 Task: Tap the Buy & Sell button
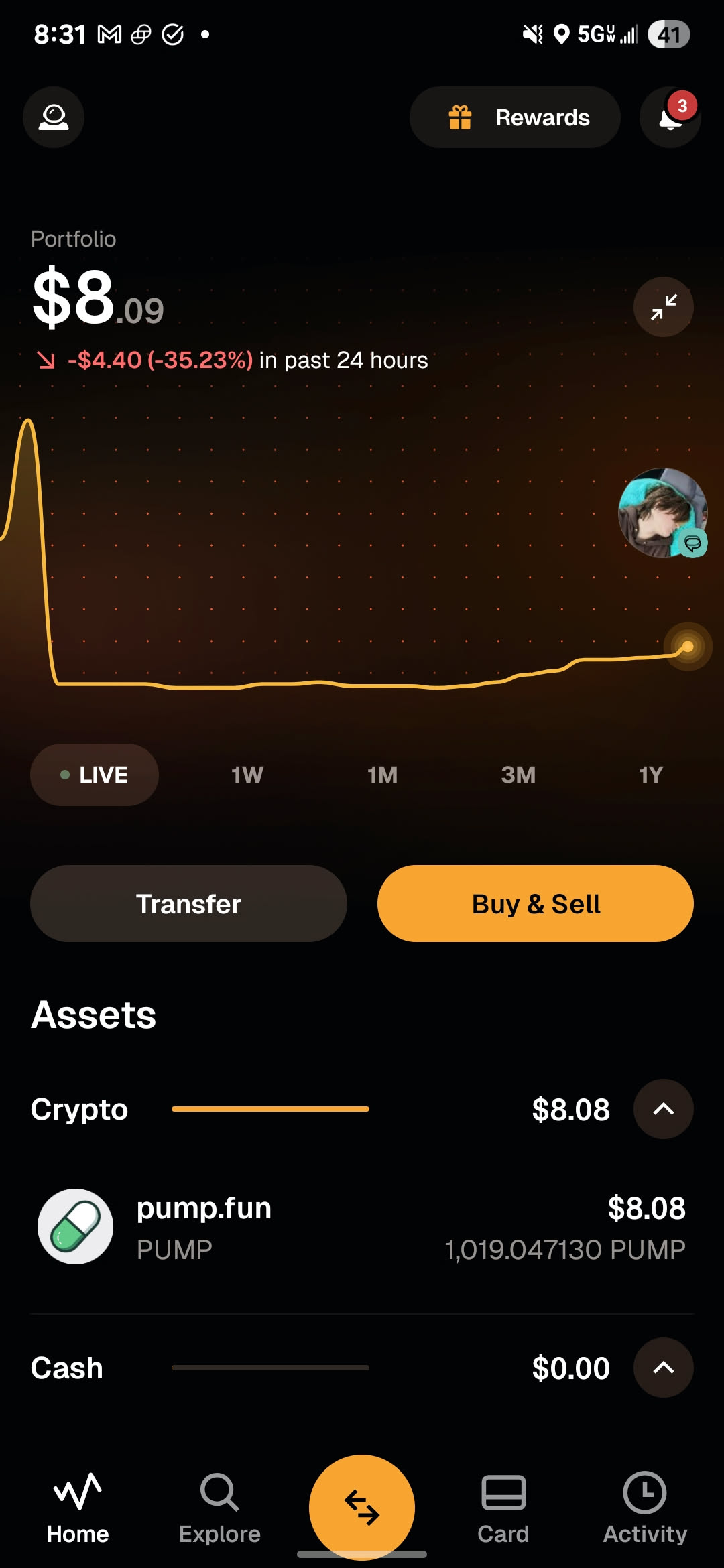click(536, 903)
